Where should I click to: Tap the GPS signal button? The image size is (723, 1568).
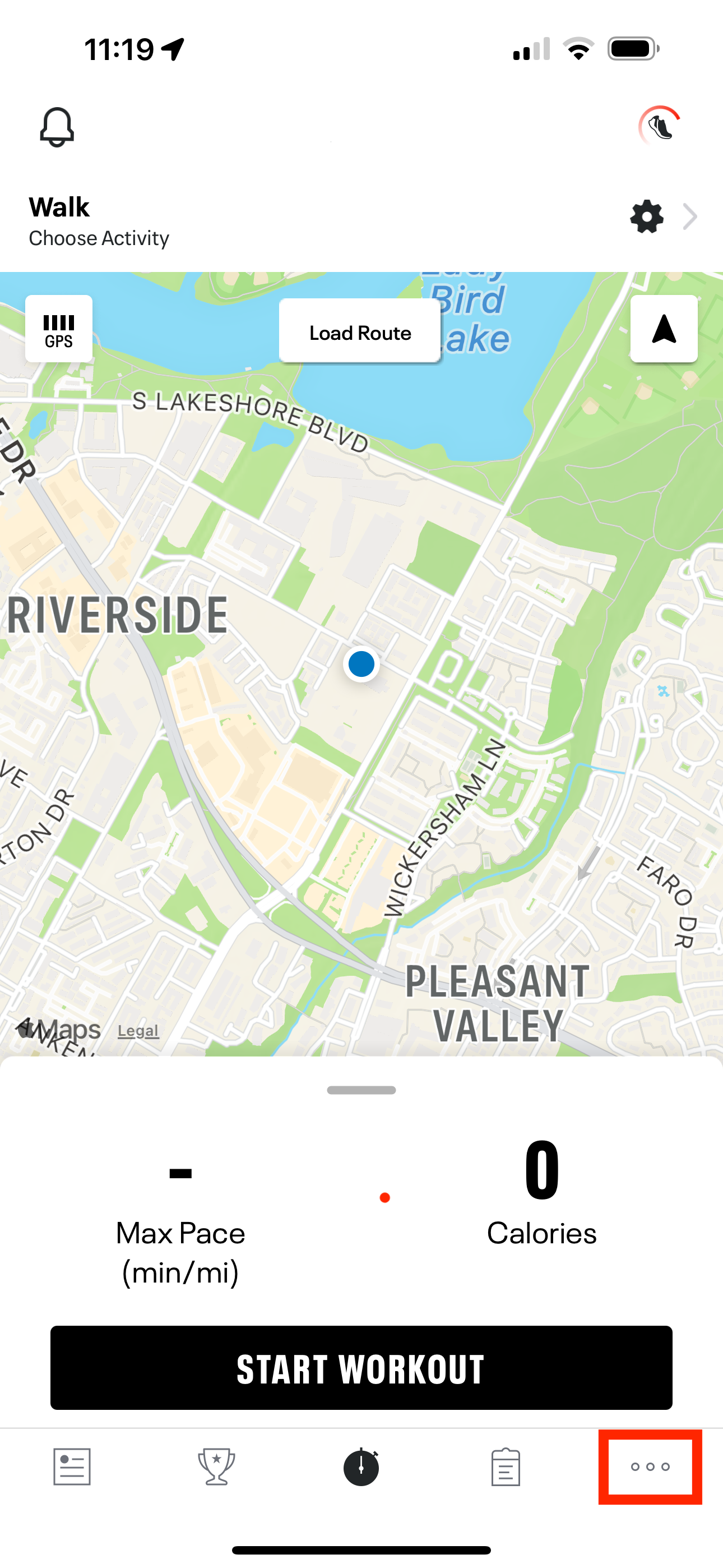click(59, 329)
